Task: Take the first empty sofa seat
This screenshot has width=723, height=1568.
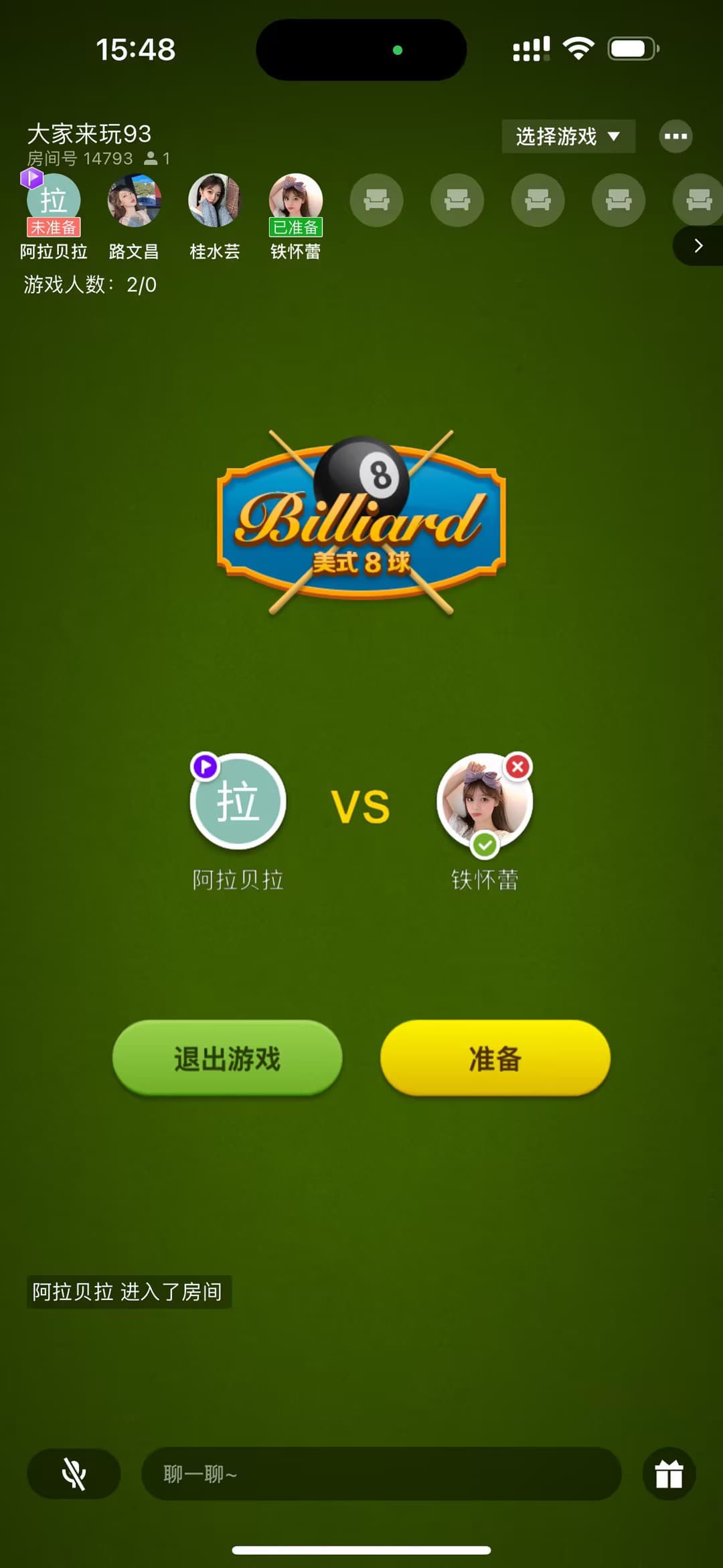Action: pyautogui.click(x=376, y=200)
